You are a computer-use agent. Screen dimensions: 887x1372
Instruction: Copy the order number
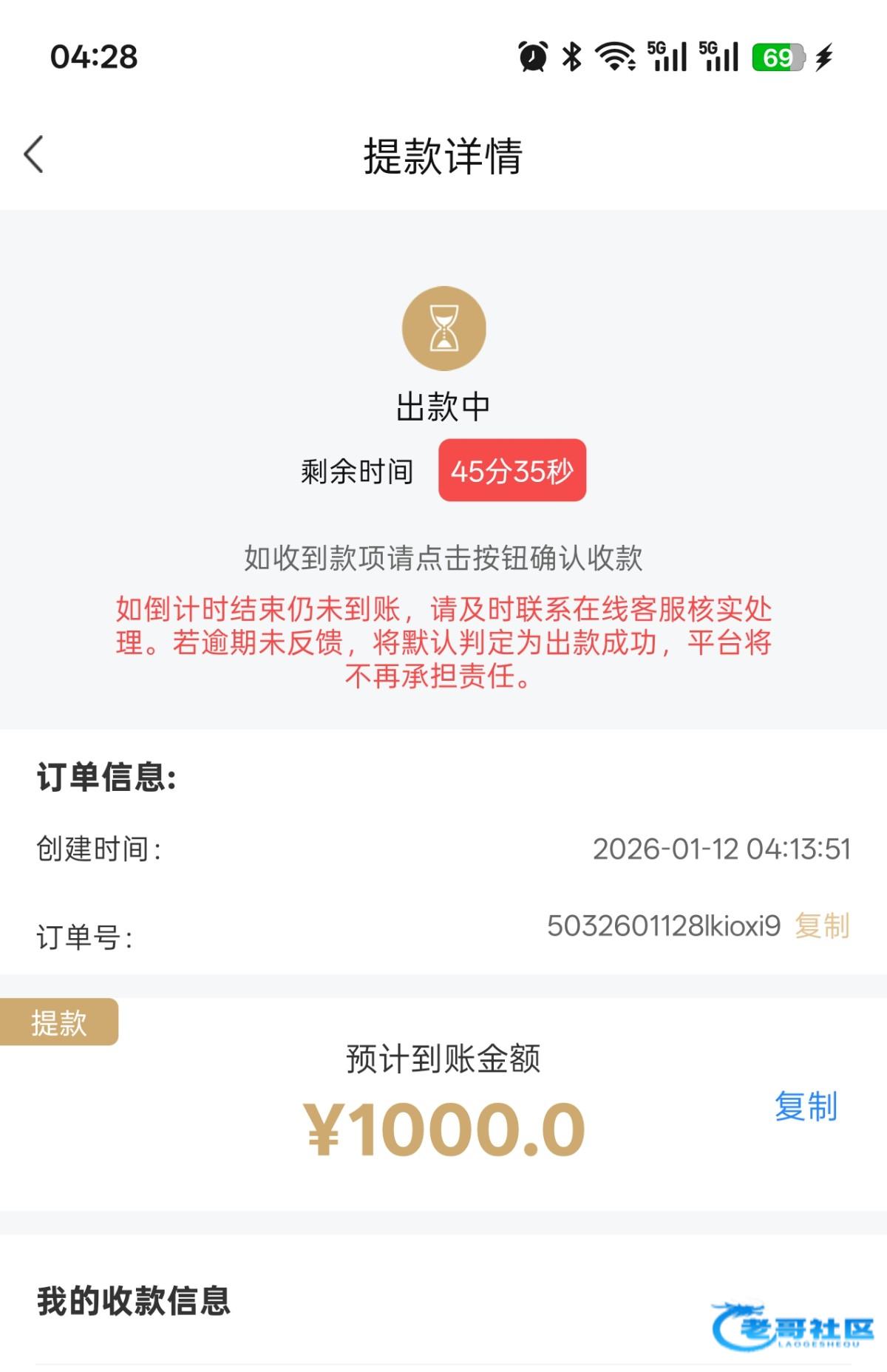tap(822, 926)
